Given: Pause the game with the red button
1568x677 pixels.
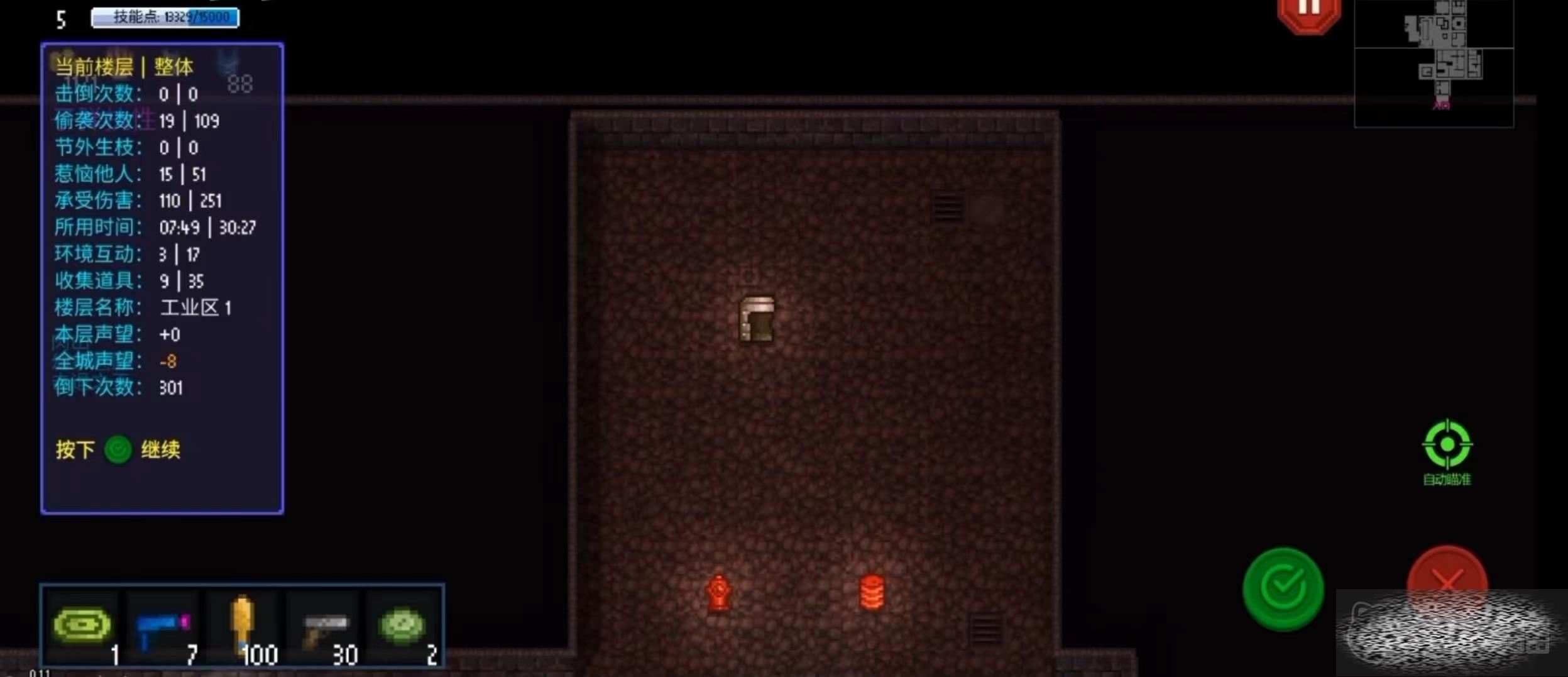Looking at the screenshot, I should [1308, 13].
